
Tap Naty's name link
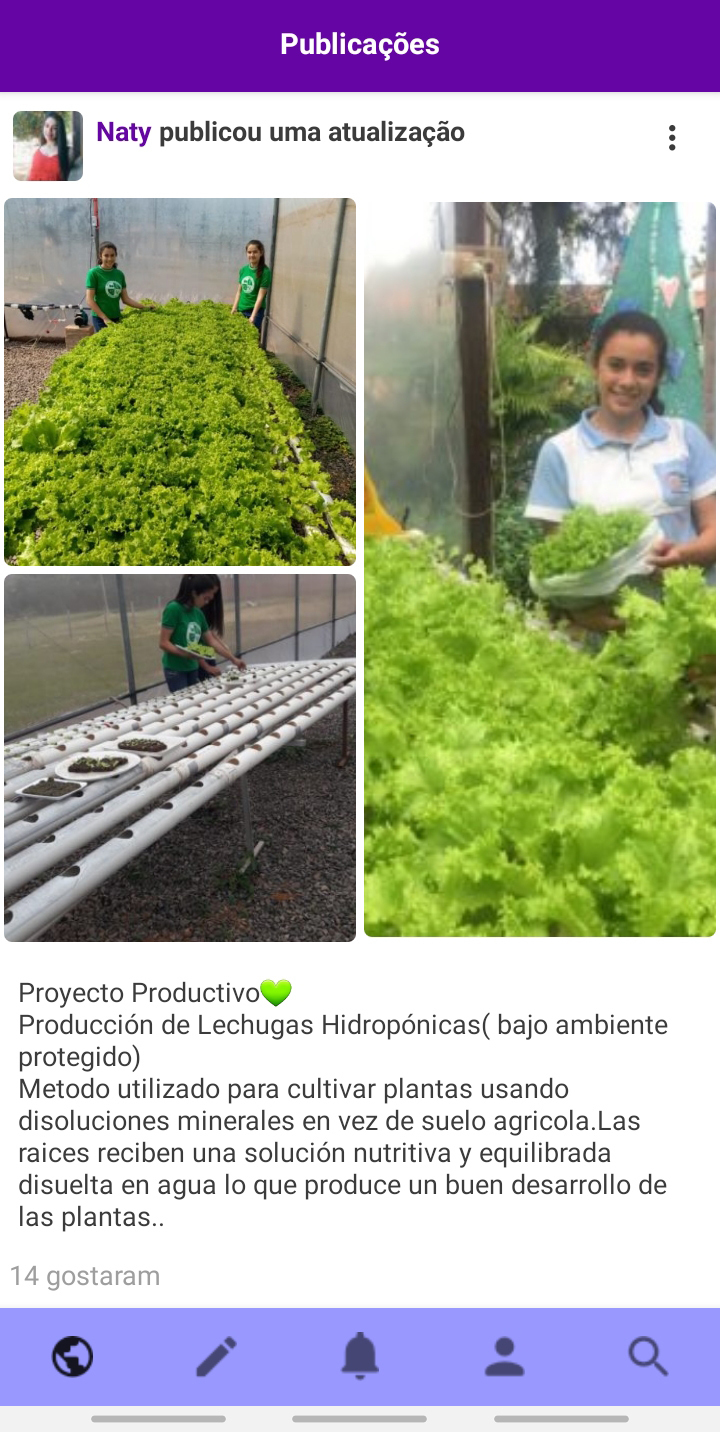click(123, 132)
